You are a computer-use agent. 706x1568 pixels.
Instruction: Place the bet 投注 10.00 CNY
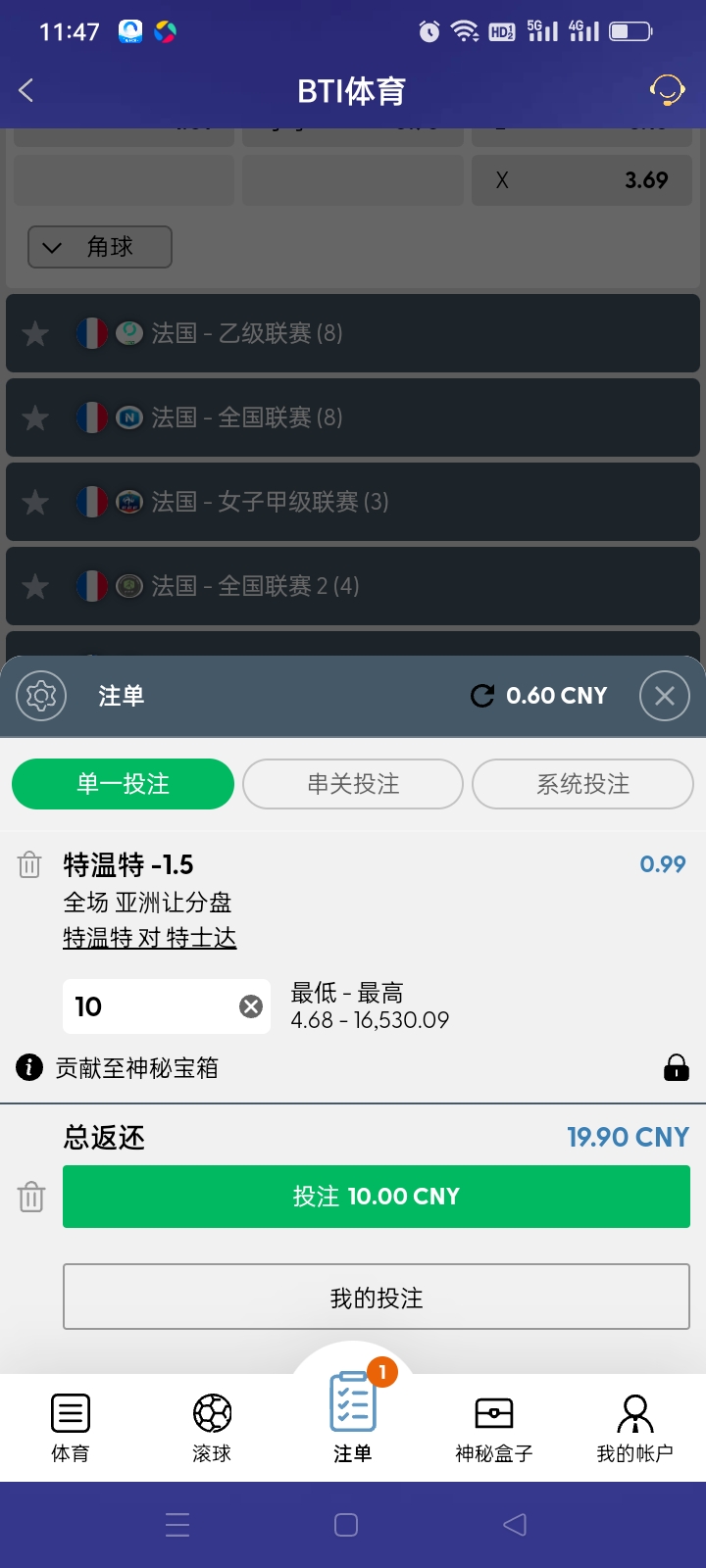[x=376, y=1197]
